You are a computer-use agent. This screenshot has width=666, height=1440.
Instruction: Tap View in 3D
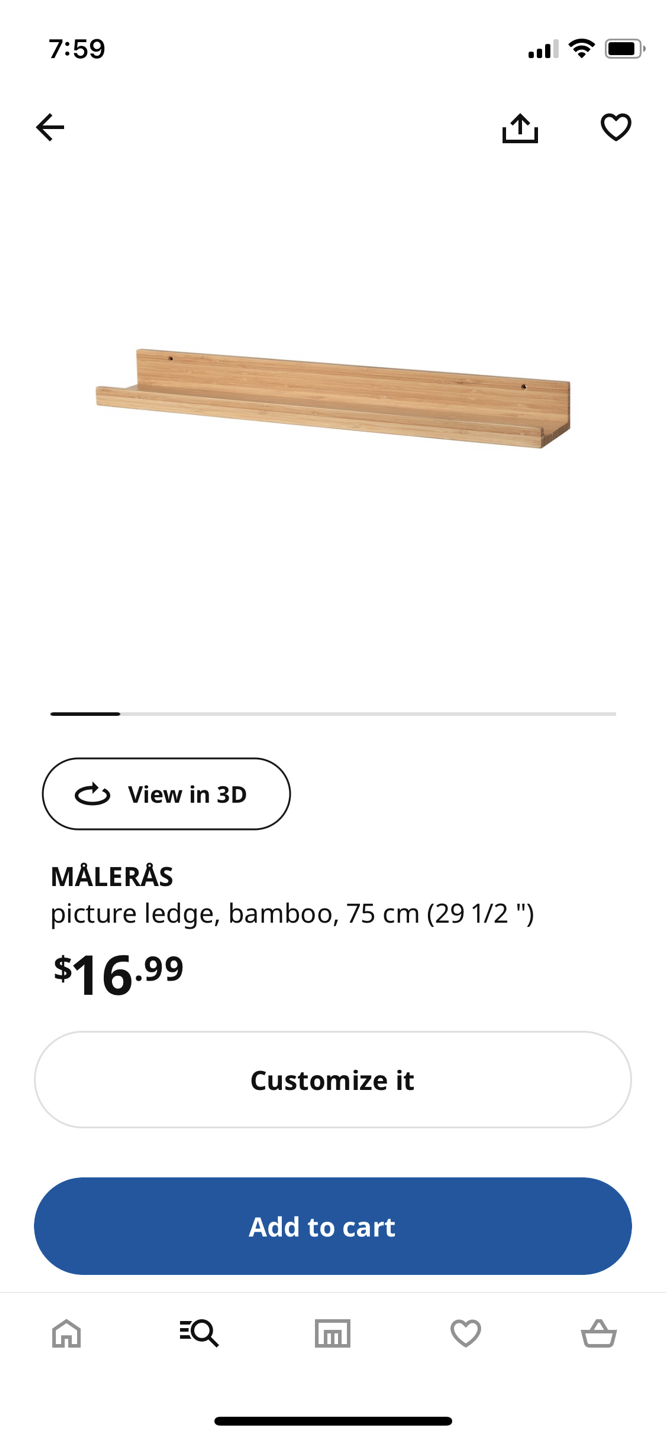point(166,794)
